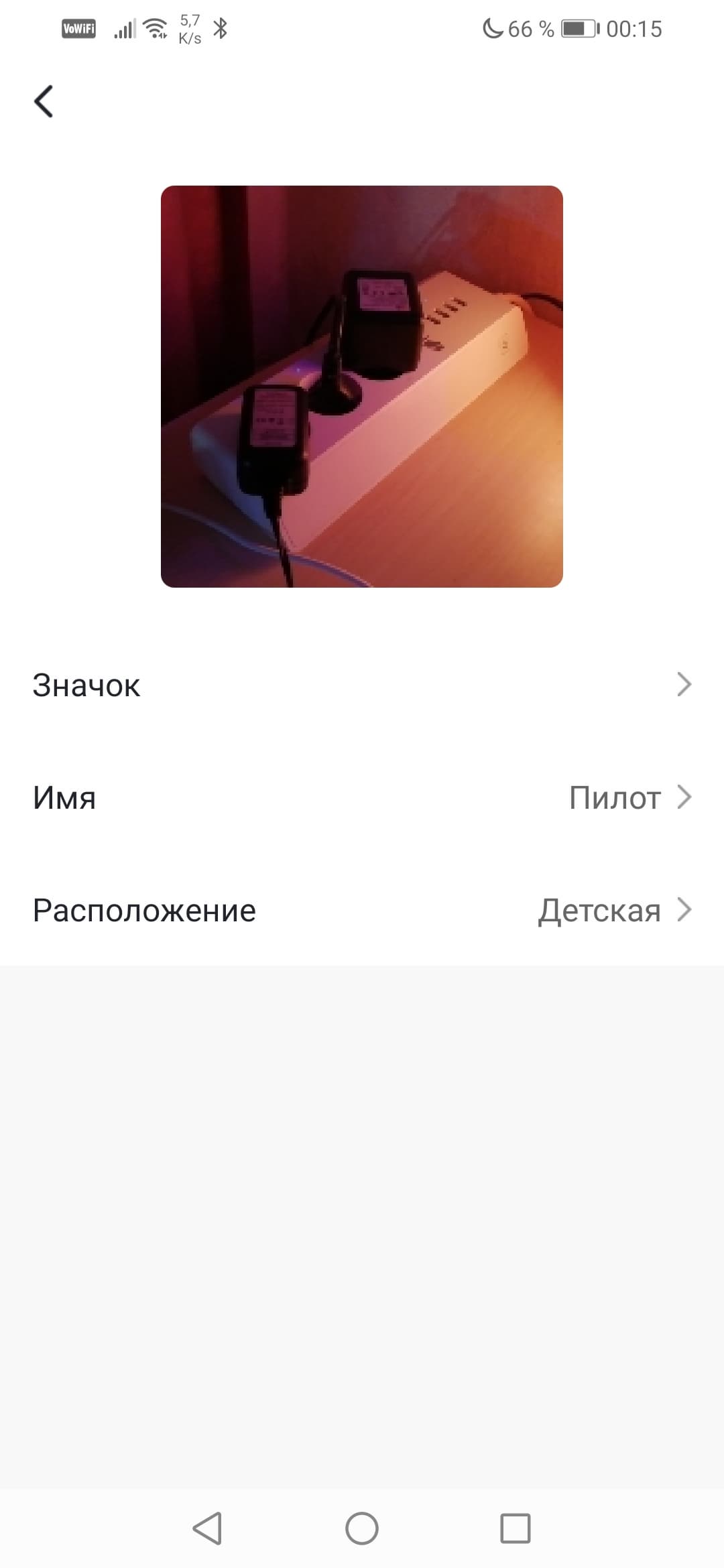724x1568 pixels.
Task: Tap the system home button
Action: [362, 1528]
